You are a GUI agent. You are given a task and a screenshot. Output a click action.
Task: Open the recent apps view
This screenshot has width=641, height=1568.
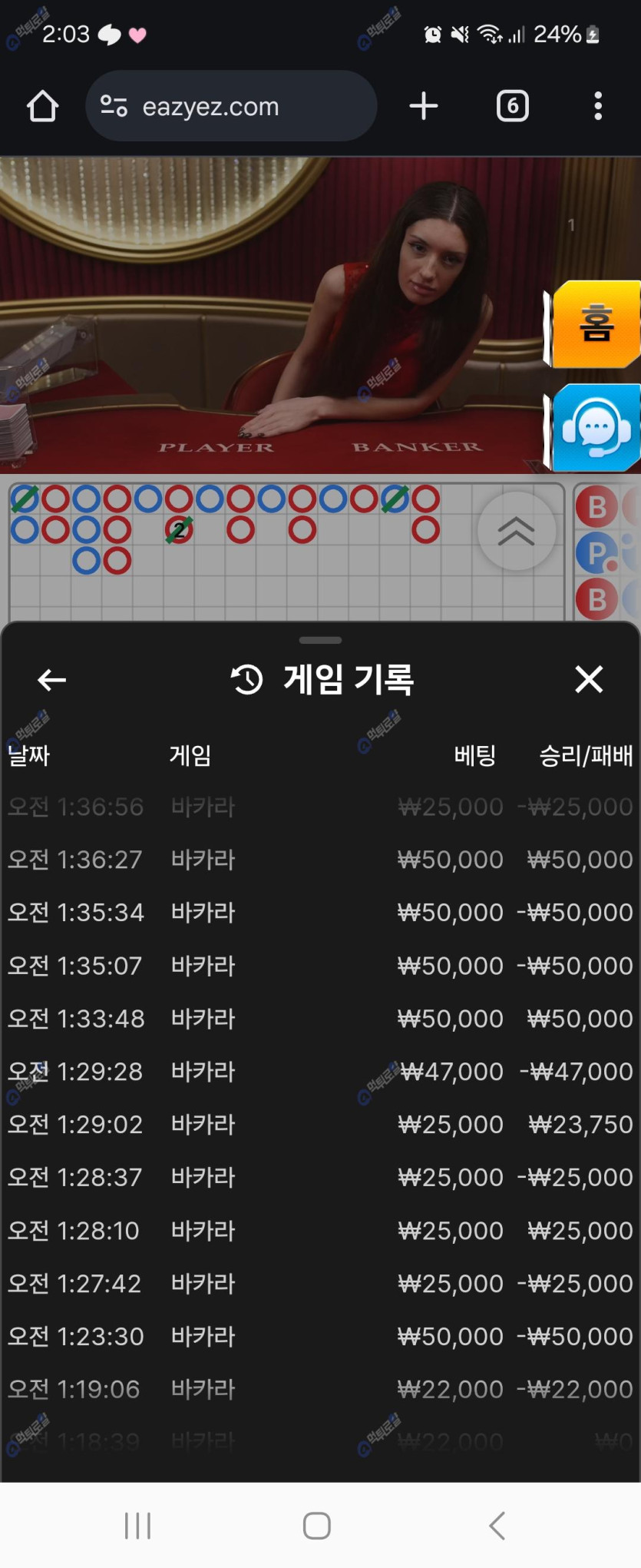tap(137, 1526)
